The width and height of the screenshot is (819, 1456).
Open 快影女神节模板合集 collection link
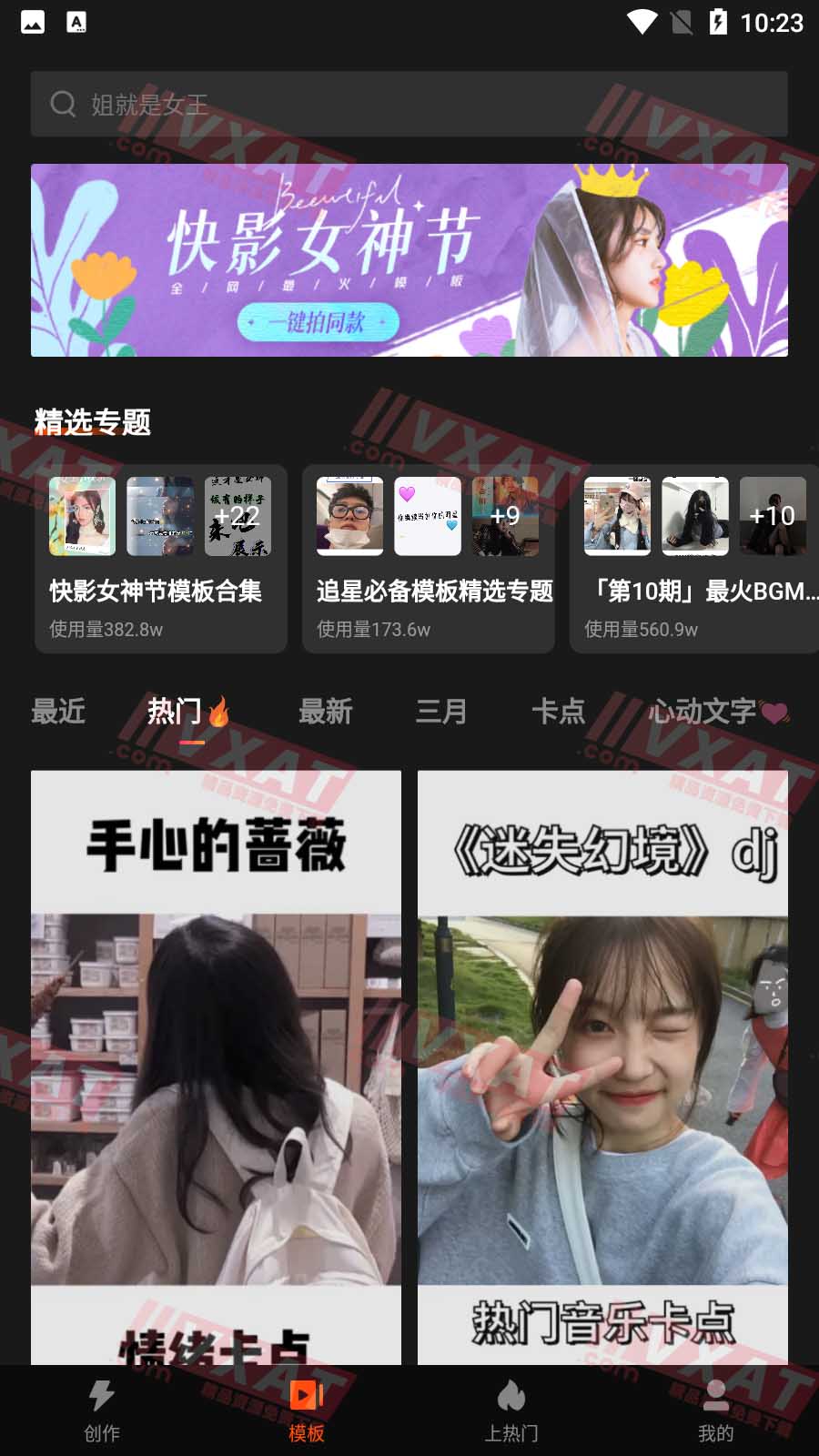[x=153, y=591]
